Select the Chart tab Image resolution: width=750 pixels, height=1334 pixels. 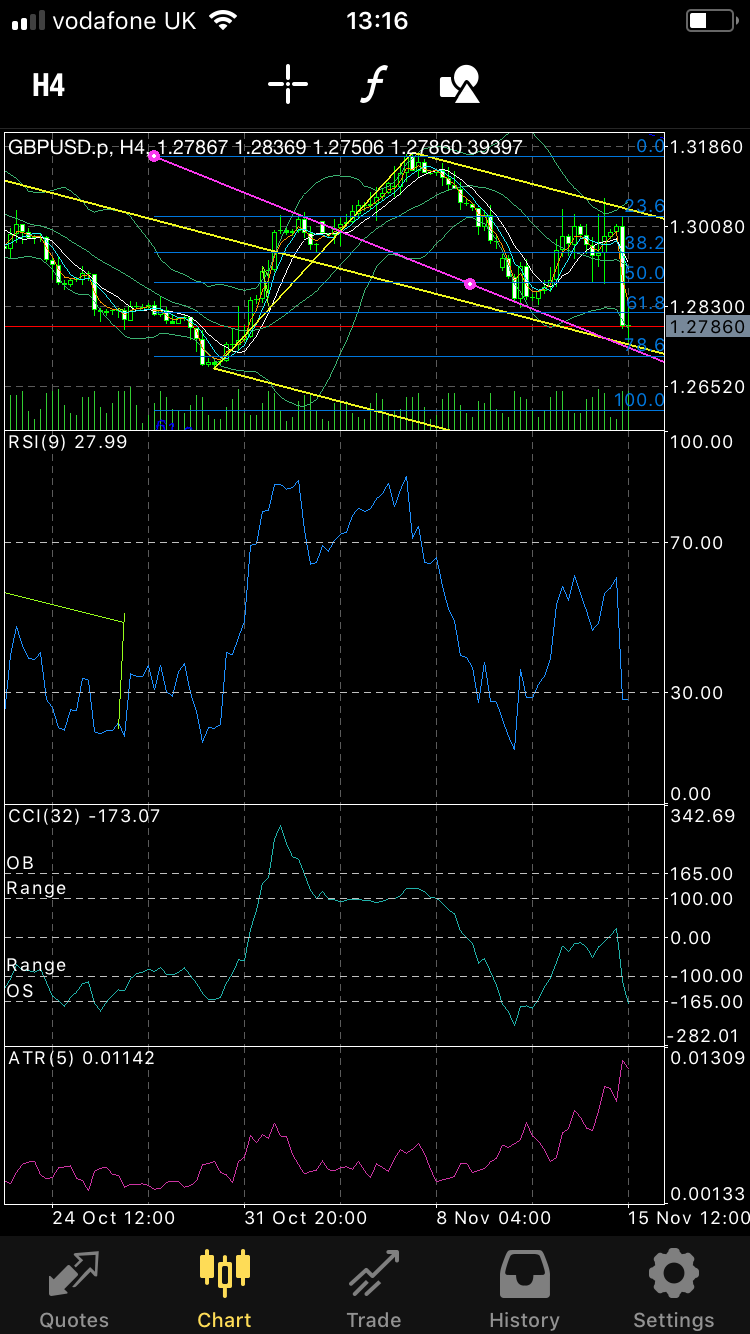pyautogui.click(x=224, y=1288)
